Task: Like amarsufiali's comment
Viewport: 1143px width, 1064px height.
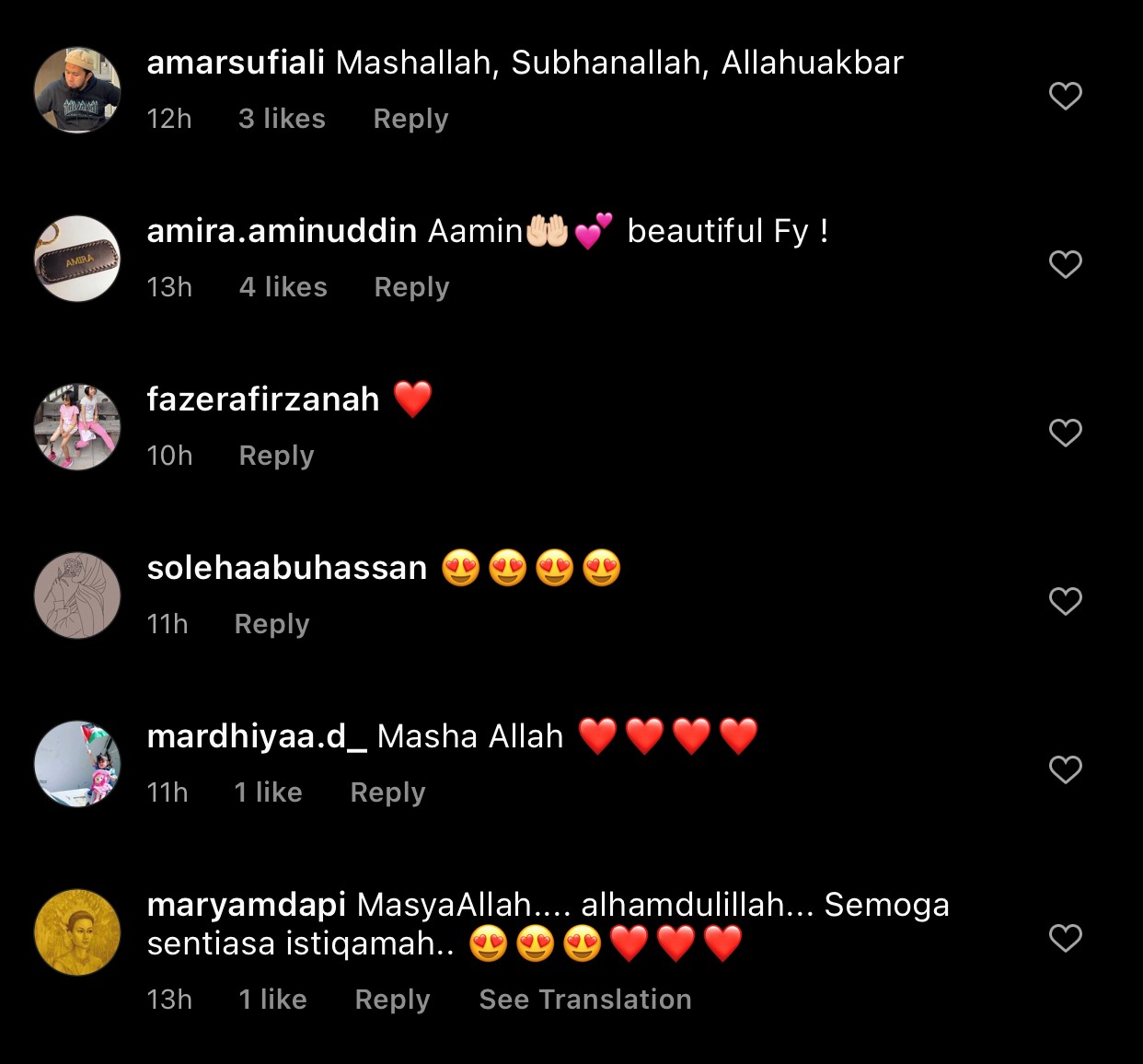Action: (1065, 96)
